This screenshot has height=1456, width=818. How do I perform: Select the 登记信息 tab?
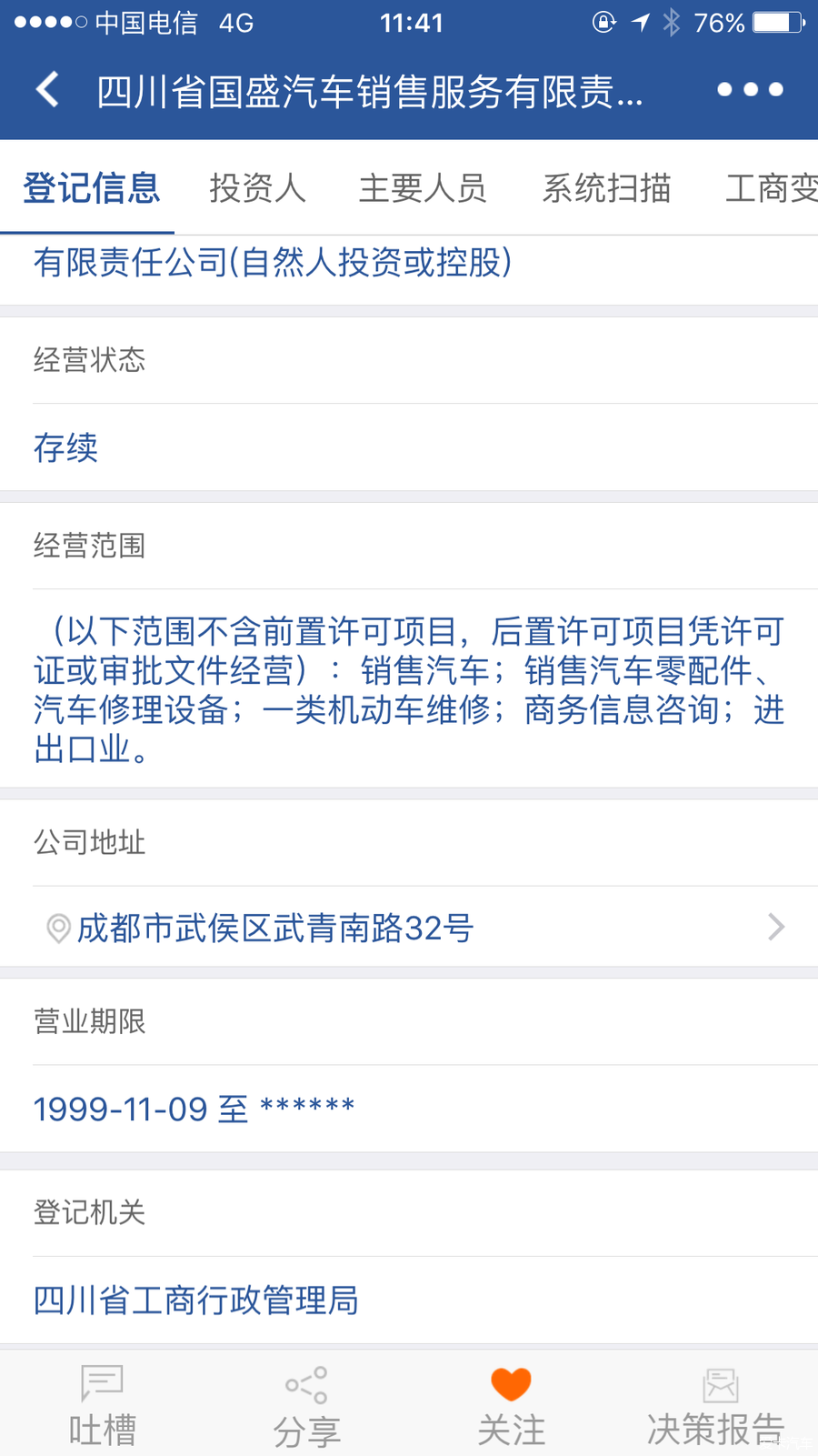91,188
